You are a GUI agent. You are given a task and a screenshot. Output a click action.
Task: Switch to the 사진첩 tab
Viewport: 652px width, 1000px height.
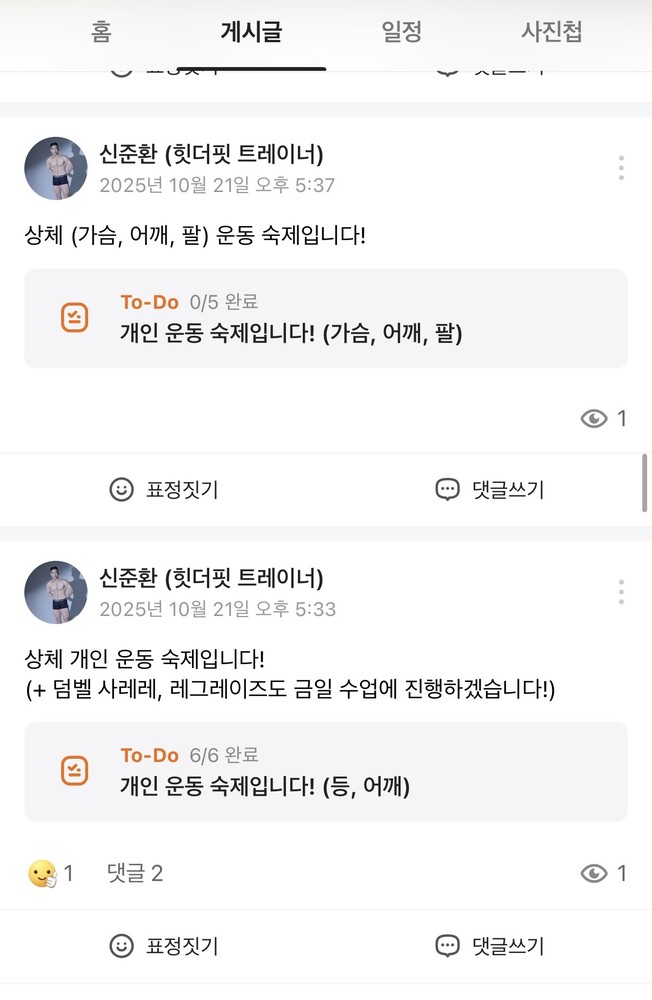551,32
